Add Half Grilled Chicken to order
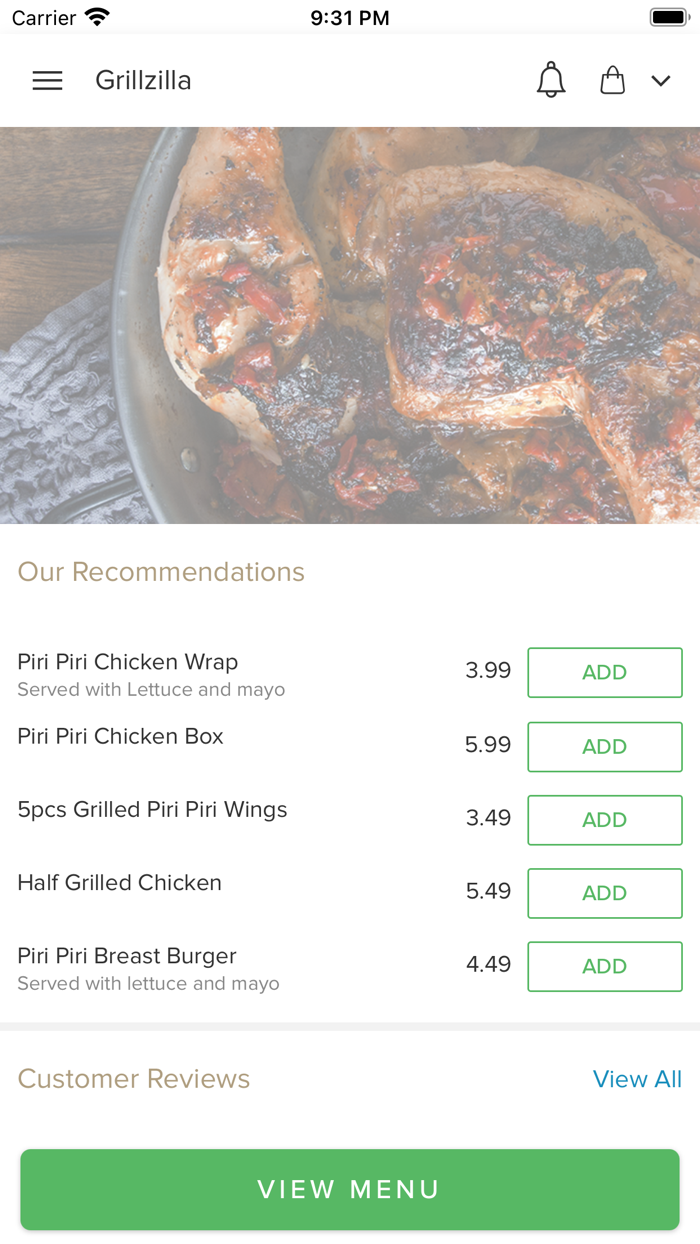The image size is (700, 1244). (604, 893)
